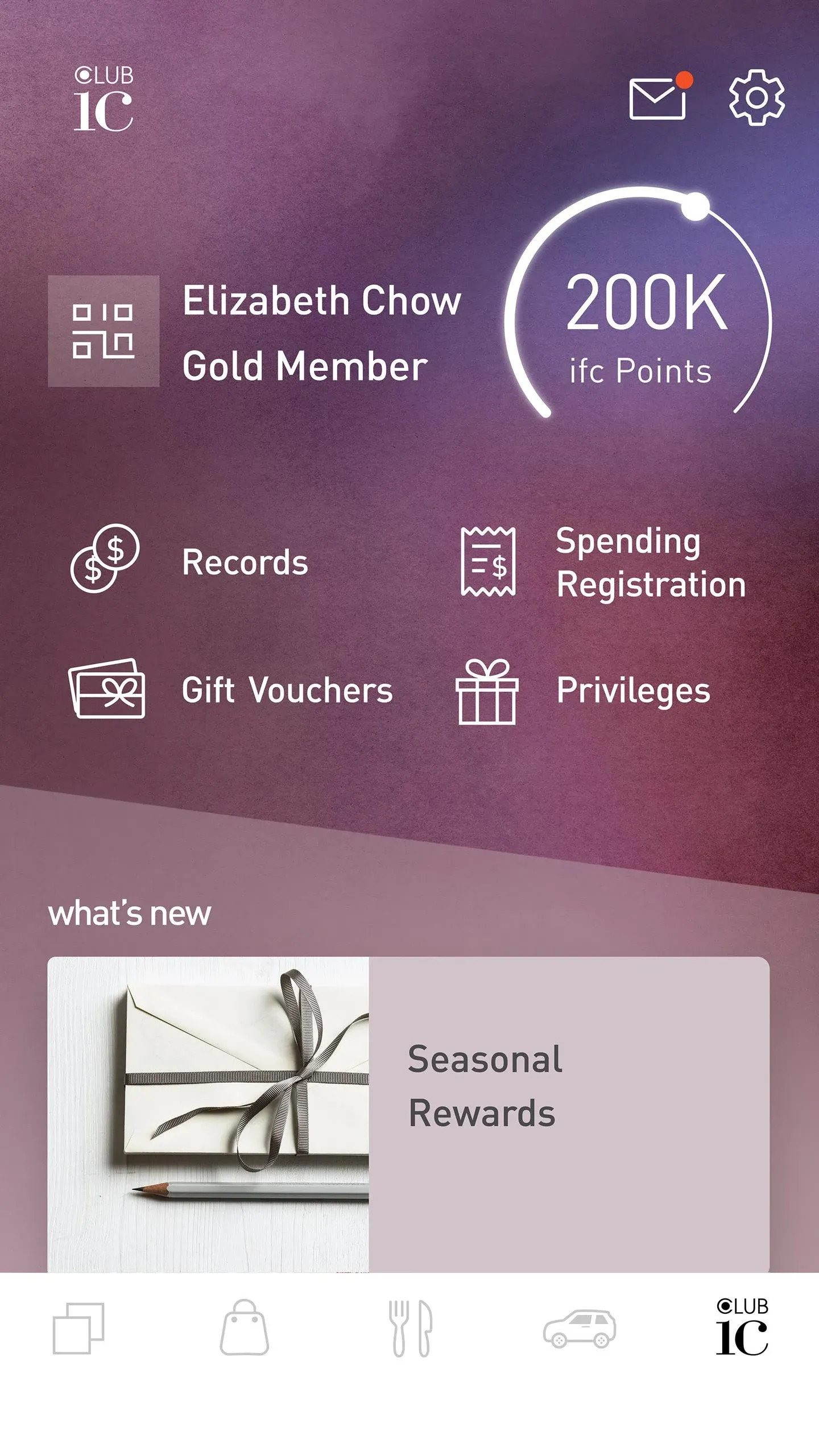
Task: Switch to the overlapping squares tab
Action: coord(78,1329)
